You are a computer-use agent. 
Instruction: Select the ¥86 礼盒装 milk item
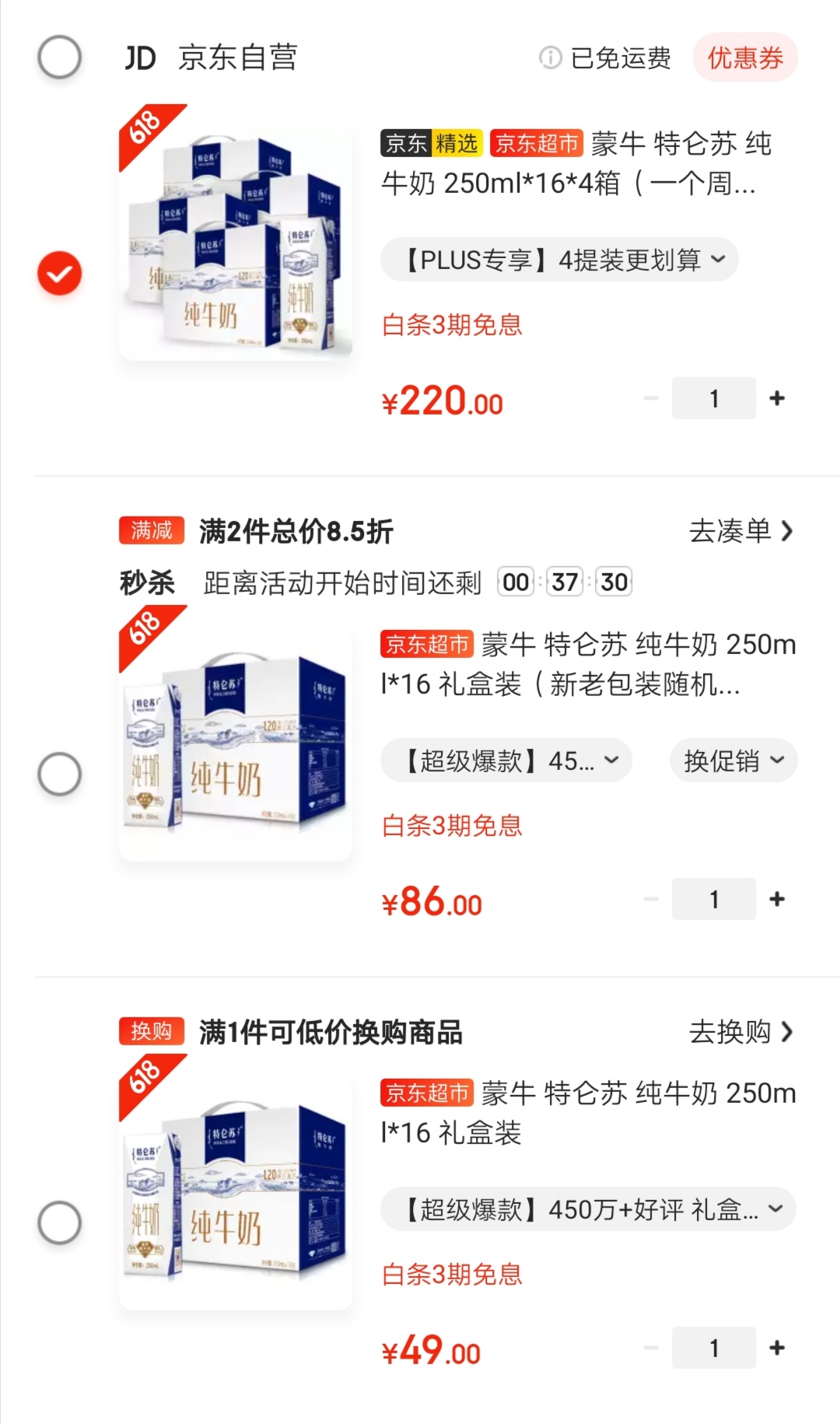[x=60, y=774]
